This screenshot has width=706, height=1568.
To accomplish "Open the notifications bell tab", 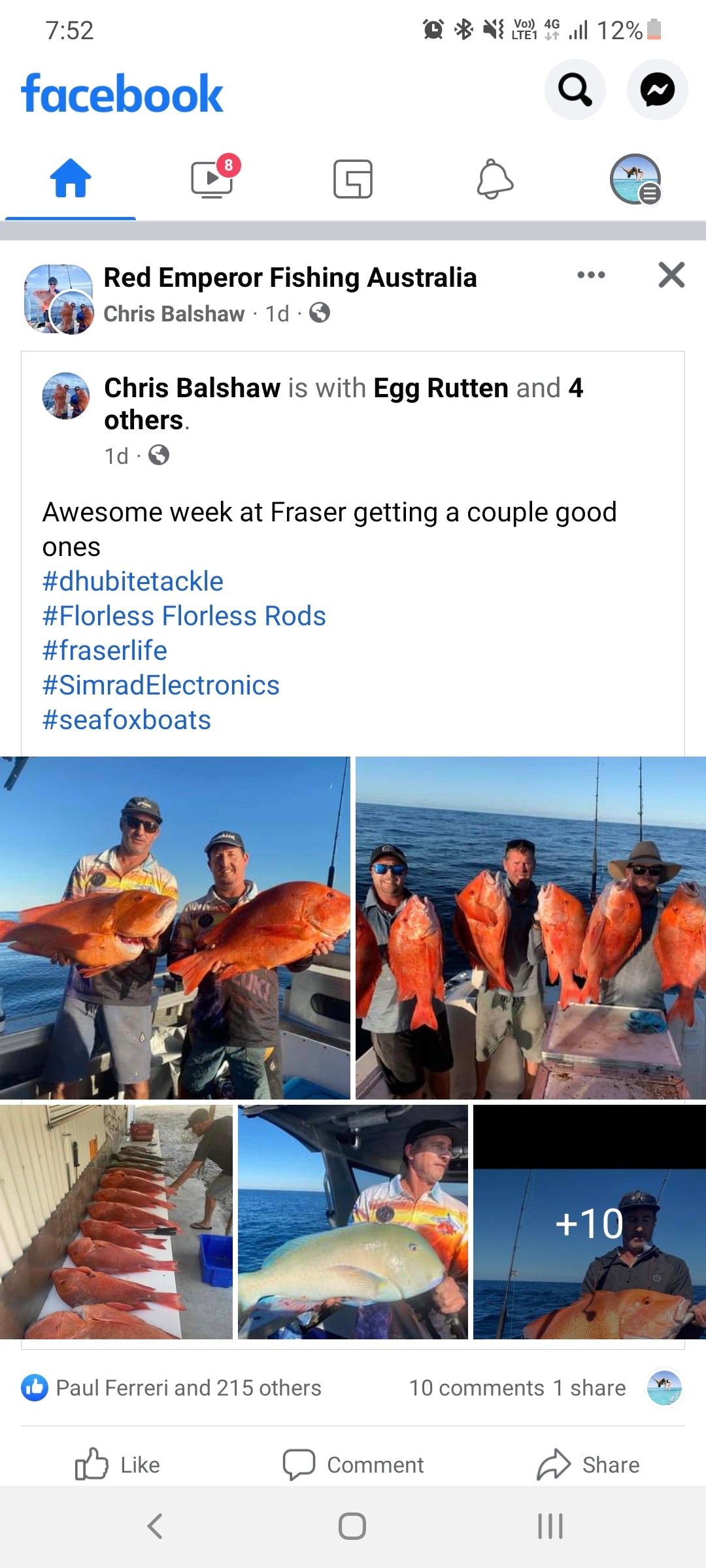I will 495,178.
